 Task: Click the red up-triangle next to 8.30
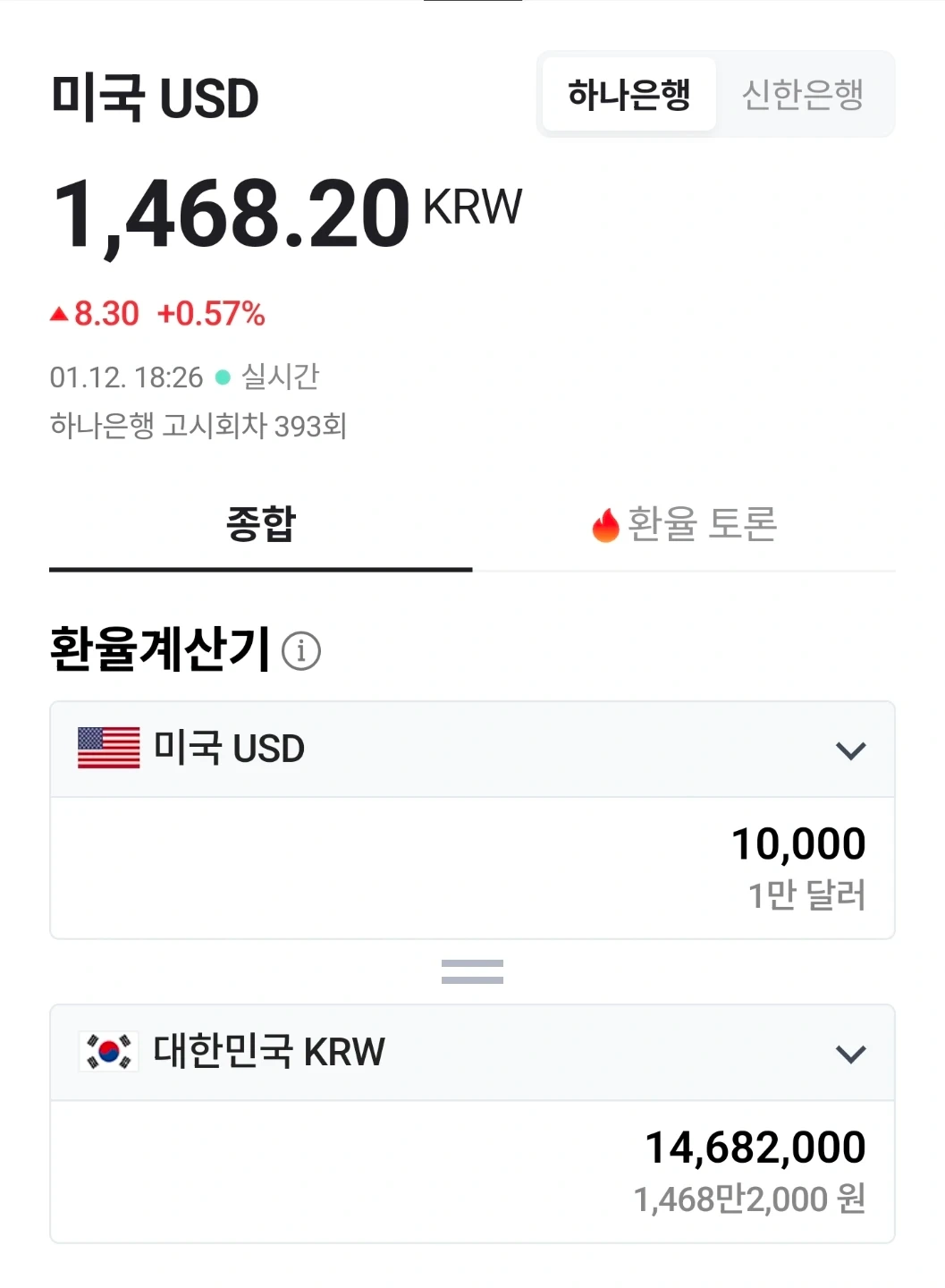61,314
